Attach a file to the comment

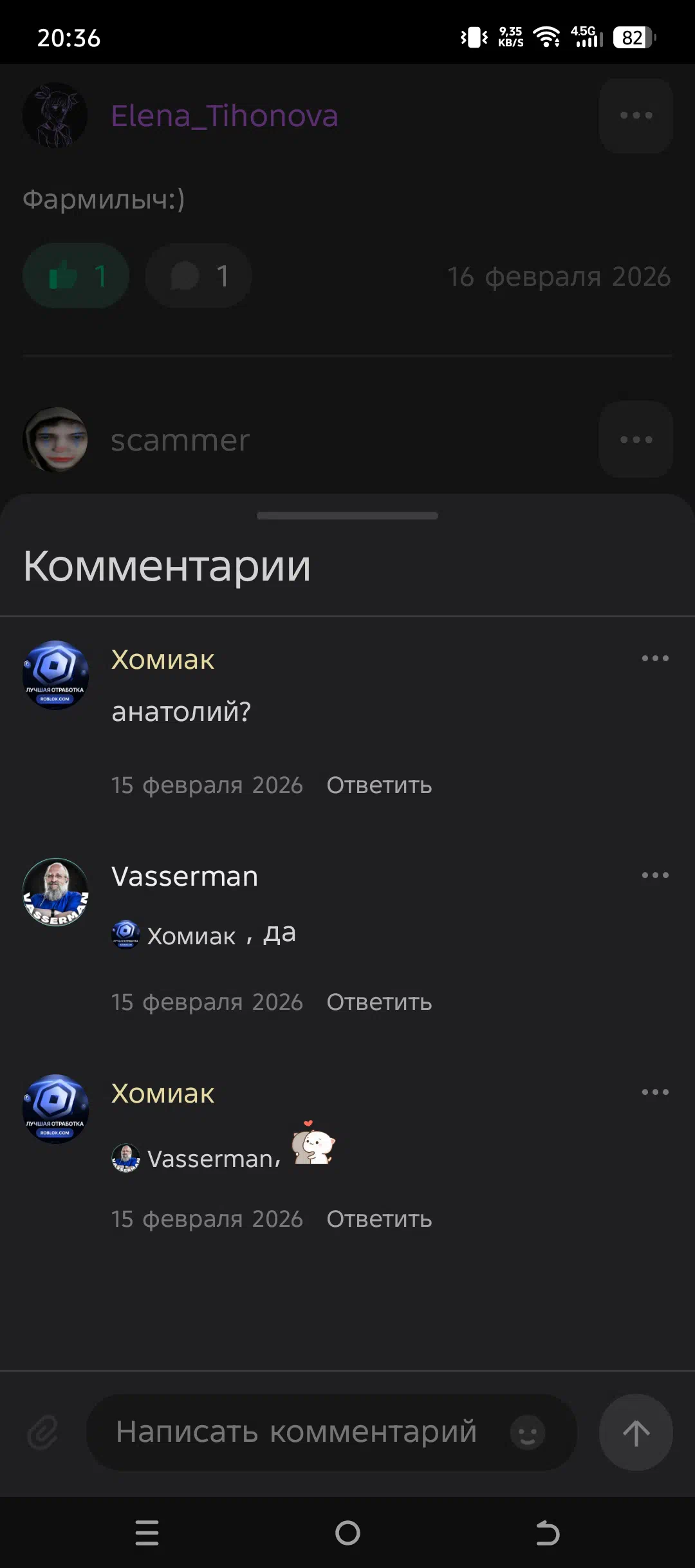pyautogui.click(x=43, y=1433)
